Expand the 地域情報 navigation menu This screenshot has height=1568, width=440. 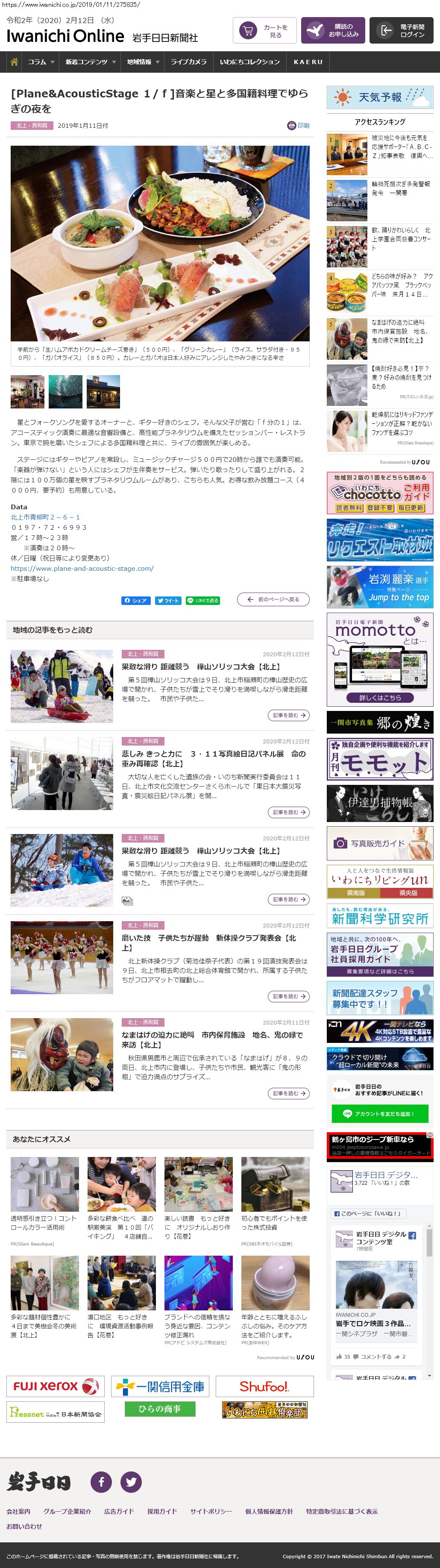143,62
